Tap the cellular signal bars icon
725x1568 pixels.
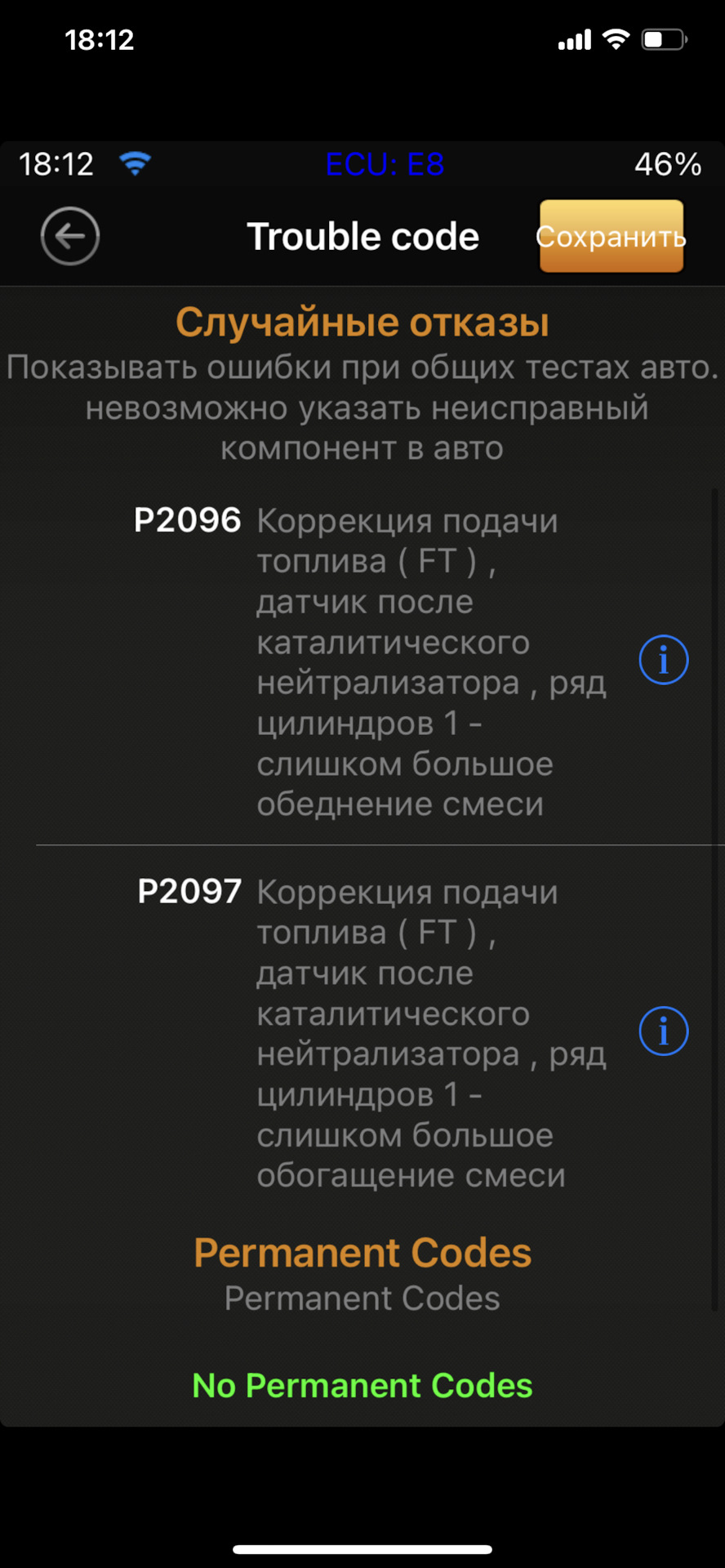(x=574, y=38)
